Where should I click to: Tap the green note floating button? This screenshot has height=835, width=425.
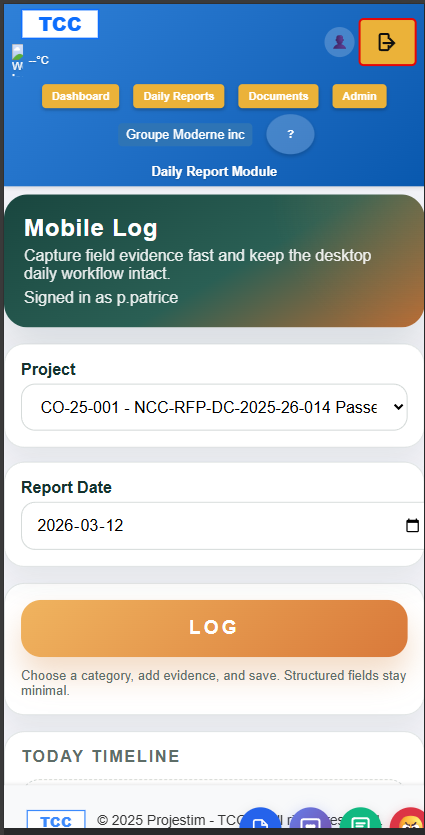[x=361, y=822]
